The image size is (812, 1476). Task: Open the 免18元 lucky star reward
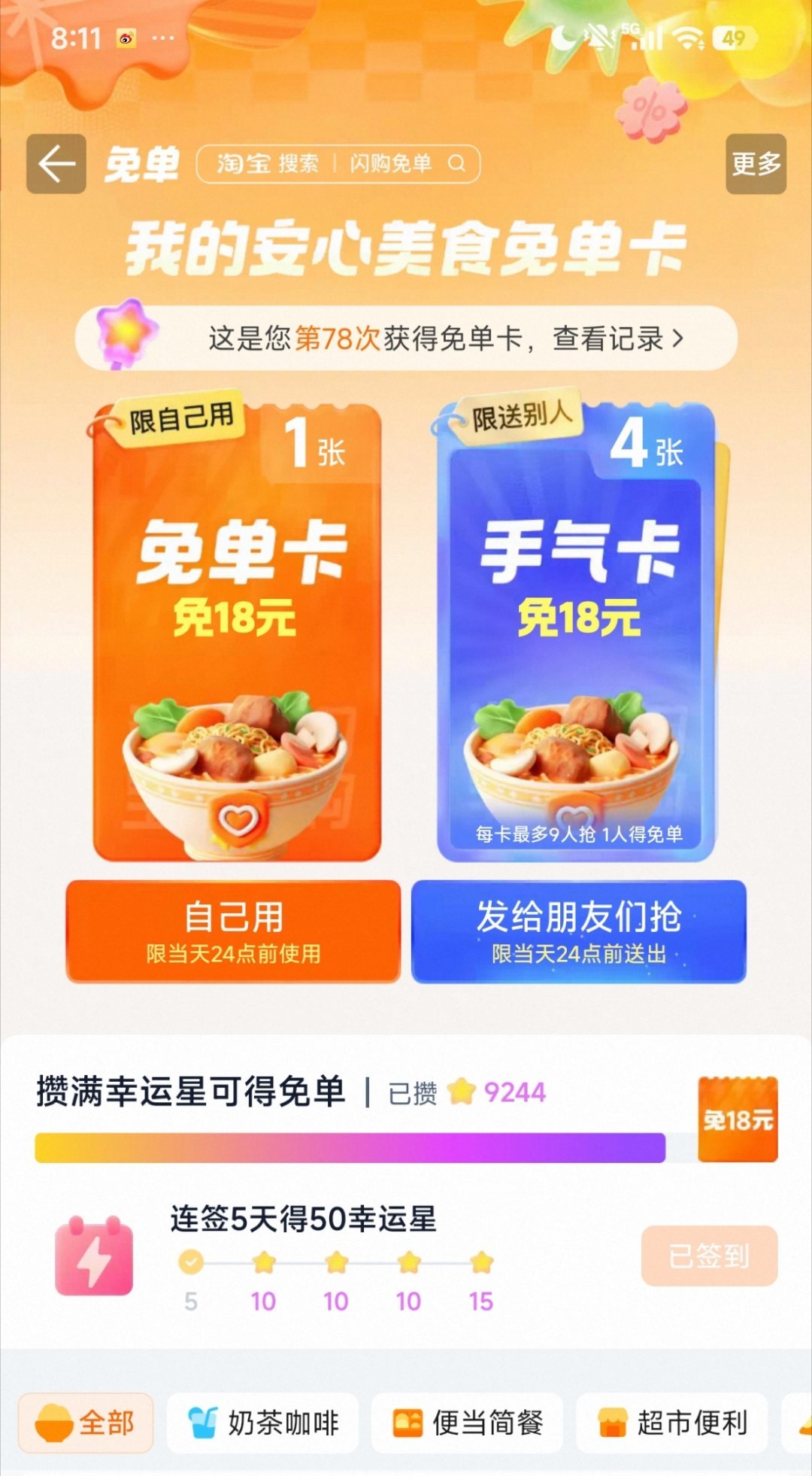pyautogui.click(x=738, y=1119)
